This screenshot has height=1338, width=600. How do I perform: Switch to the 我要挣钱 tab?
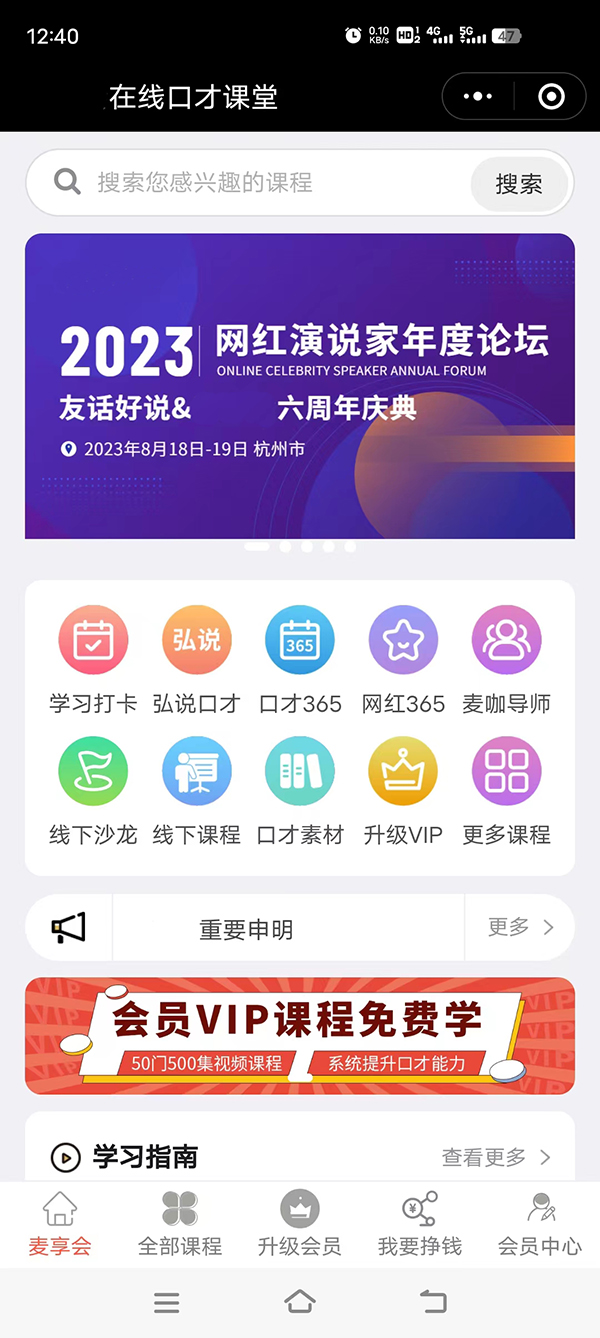tap(420, 1224)
